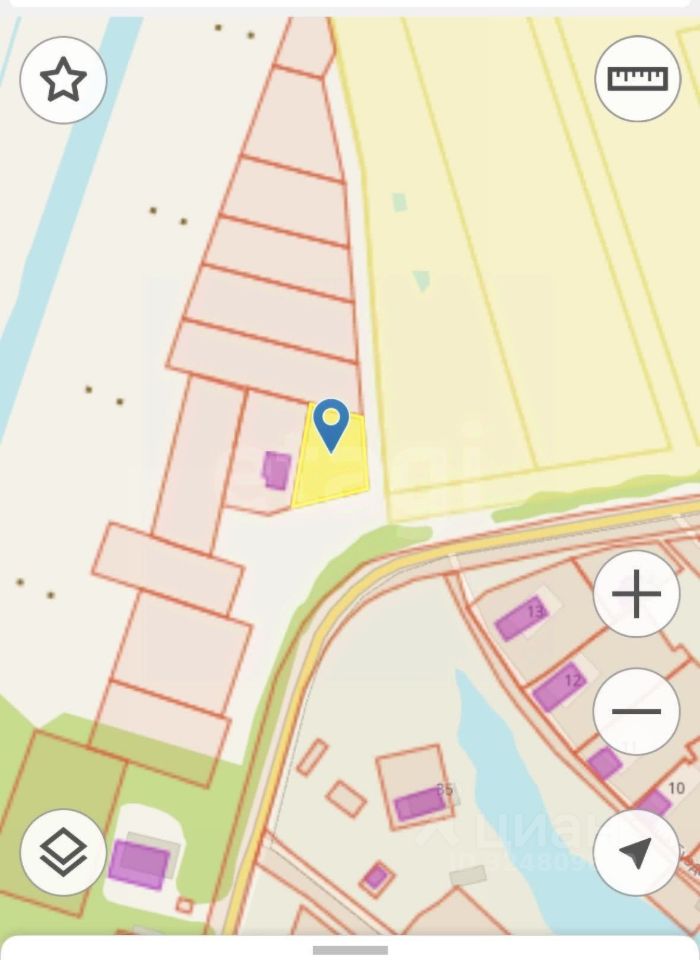
Task: Select the blue location pin marker
Action: [330, 424]
